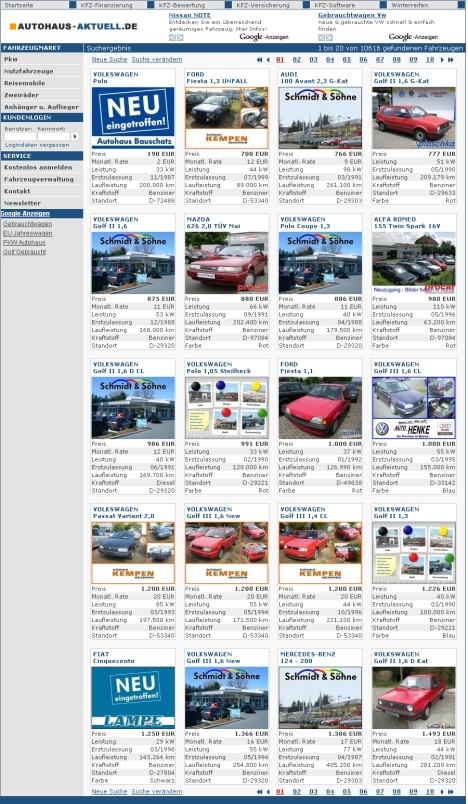Select Reisemobile in the sidebar
The height and width of the screenshot is (804, 468).
[x=25, y=83]
